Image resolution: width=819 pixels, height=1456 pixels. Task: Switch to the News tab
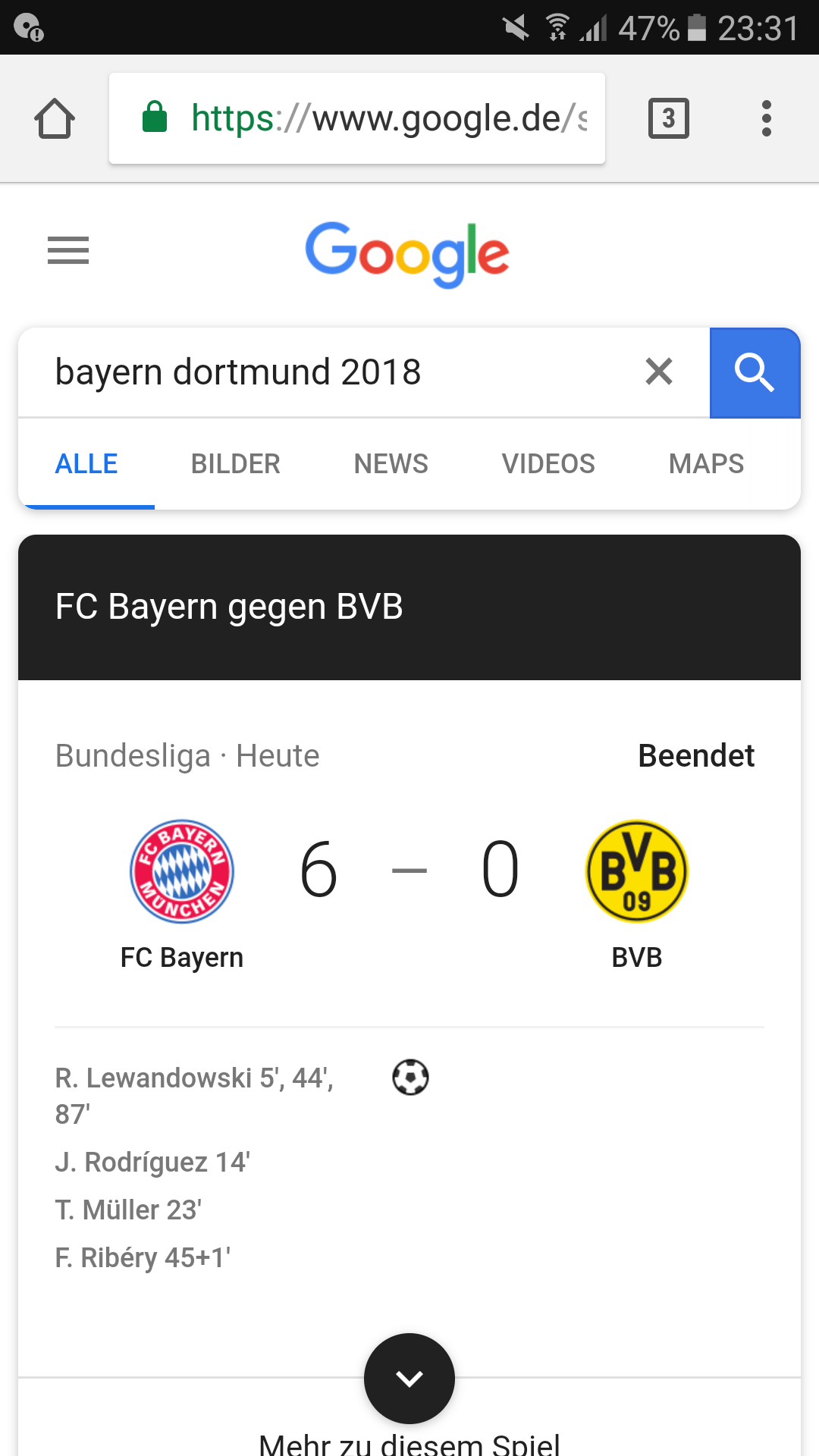391,463
